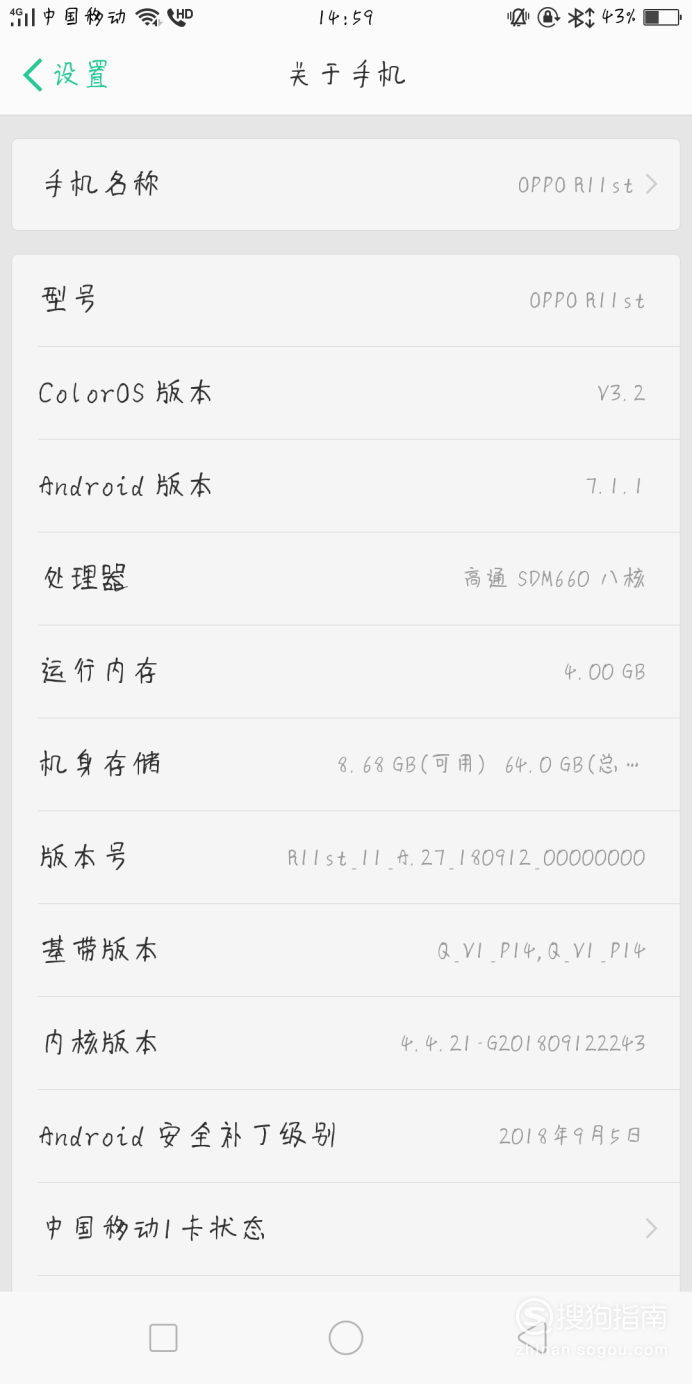692x1384 pixels.
Task: Tap the system home button
Action: click(x=346, y=1338)
